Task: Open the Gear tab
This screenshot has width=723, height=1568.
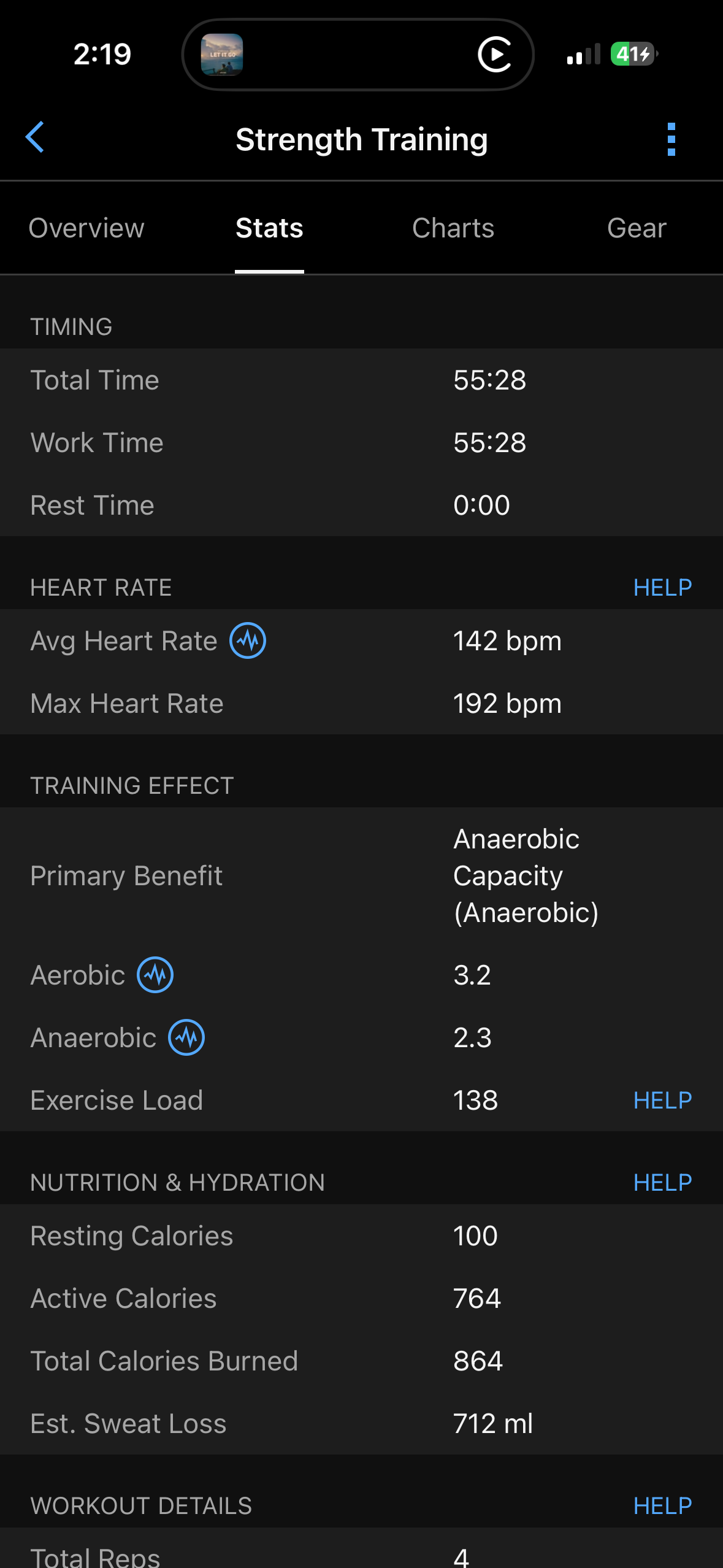Action: pos(636,228)
